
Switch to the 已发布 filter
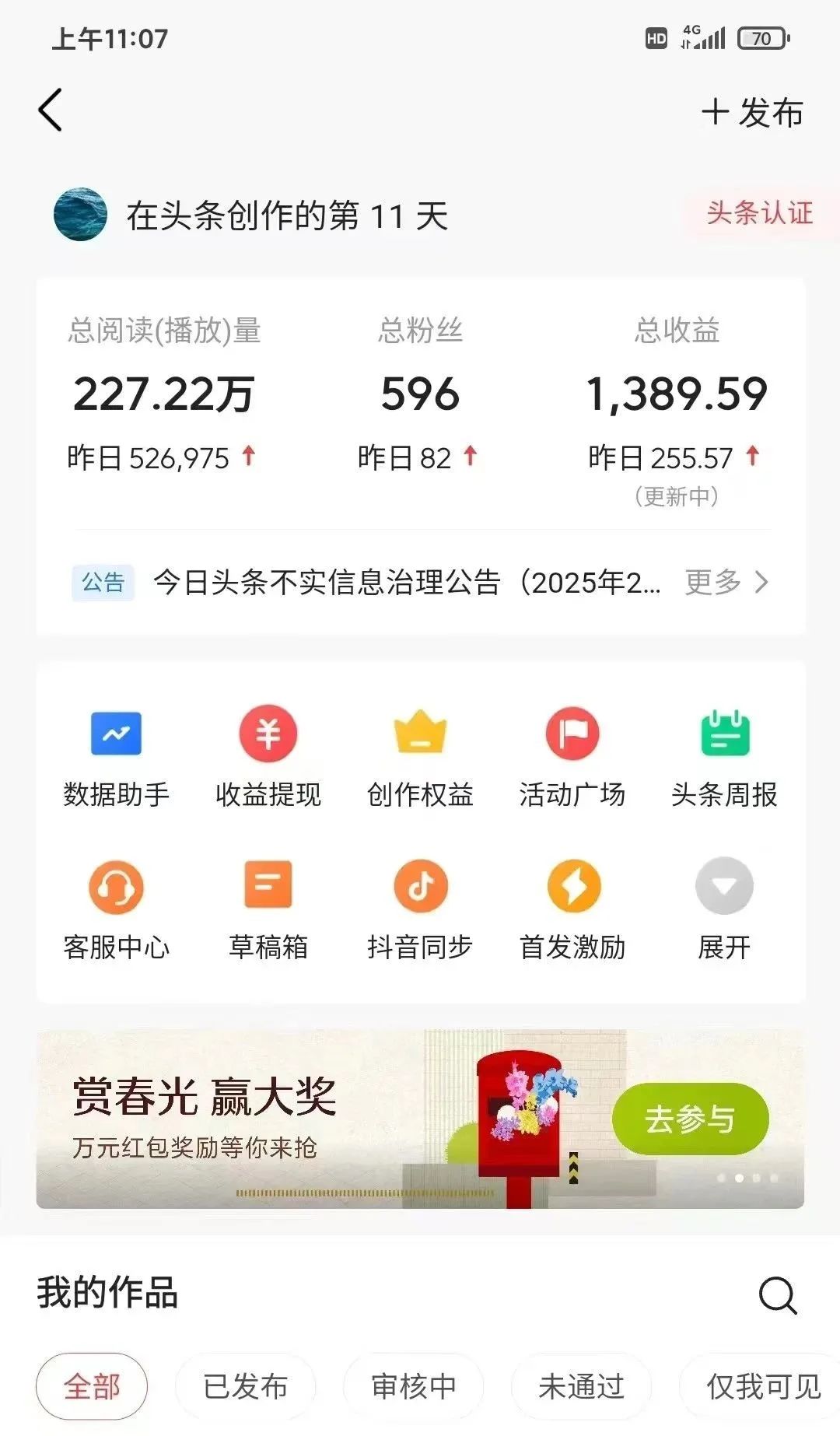coord(245,1386)
